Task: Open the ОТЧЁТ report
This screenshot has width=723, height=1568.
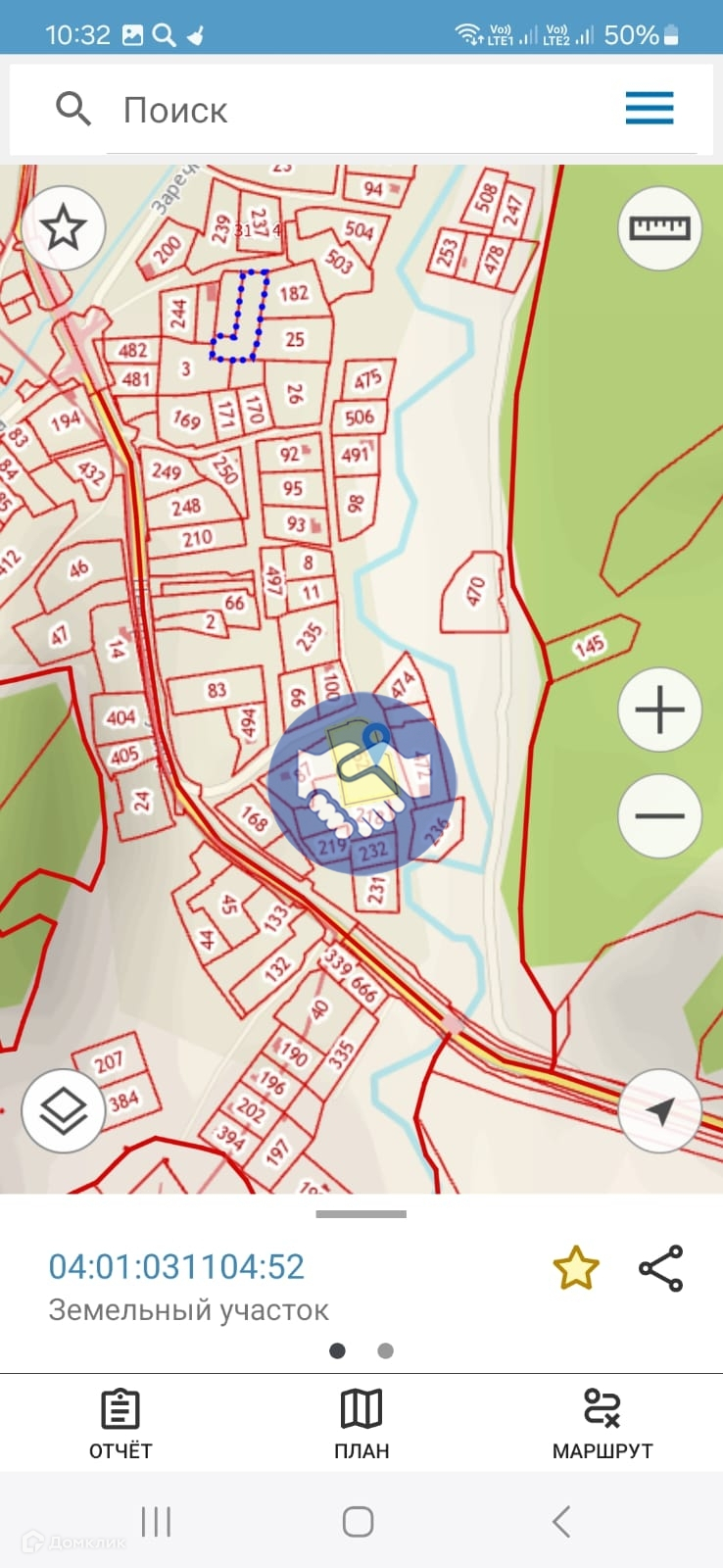Action: pos(120,1424)
